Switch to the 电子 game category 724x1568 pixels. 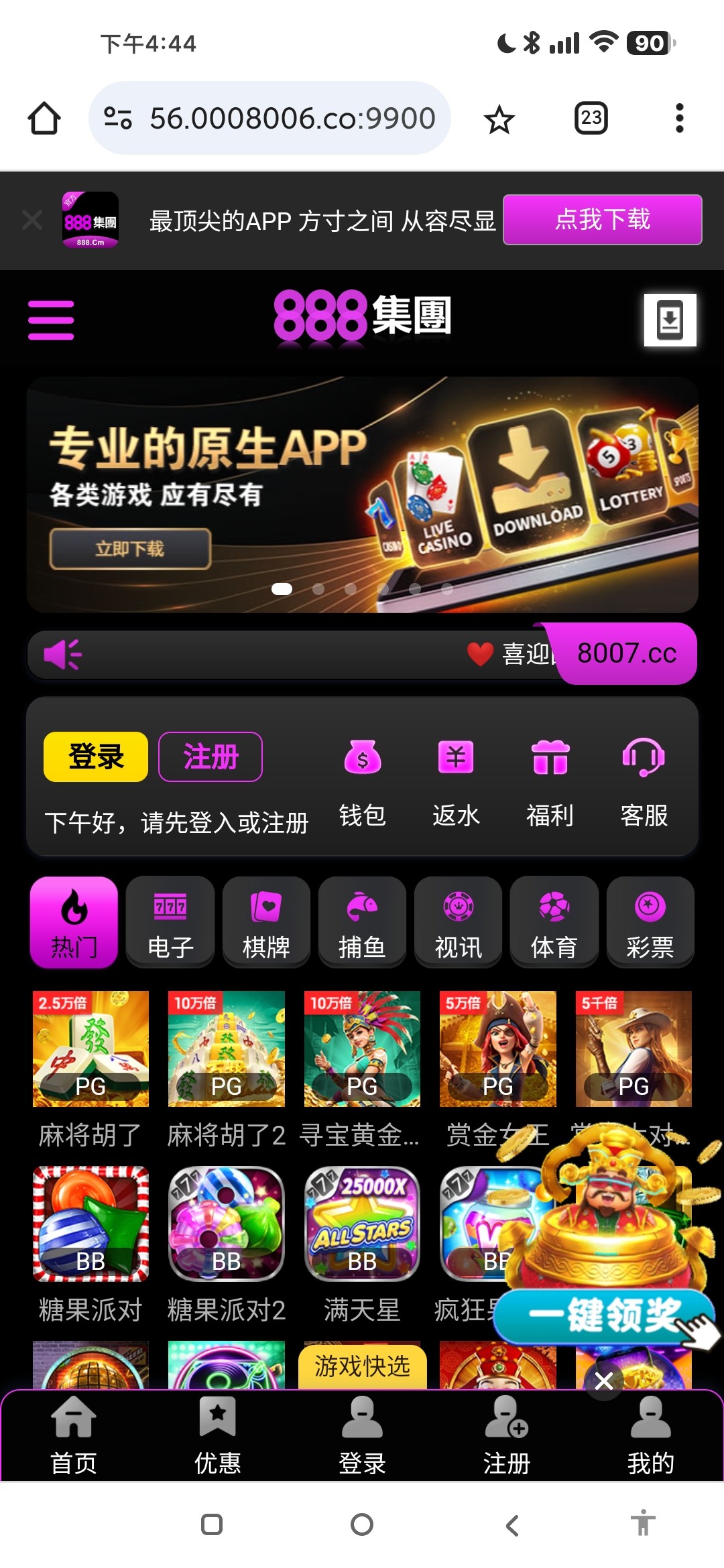click(170, 921)
